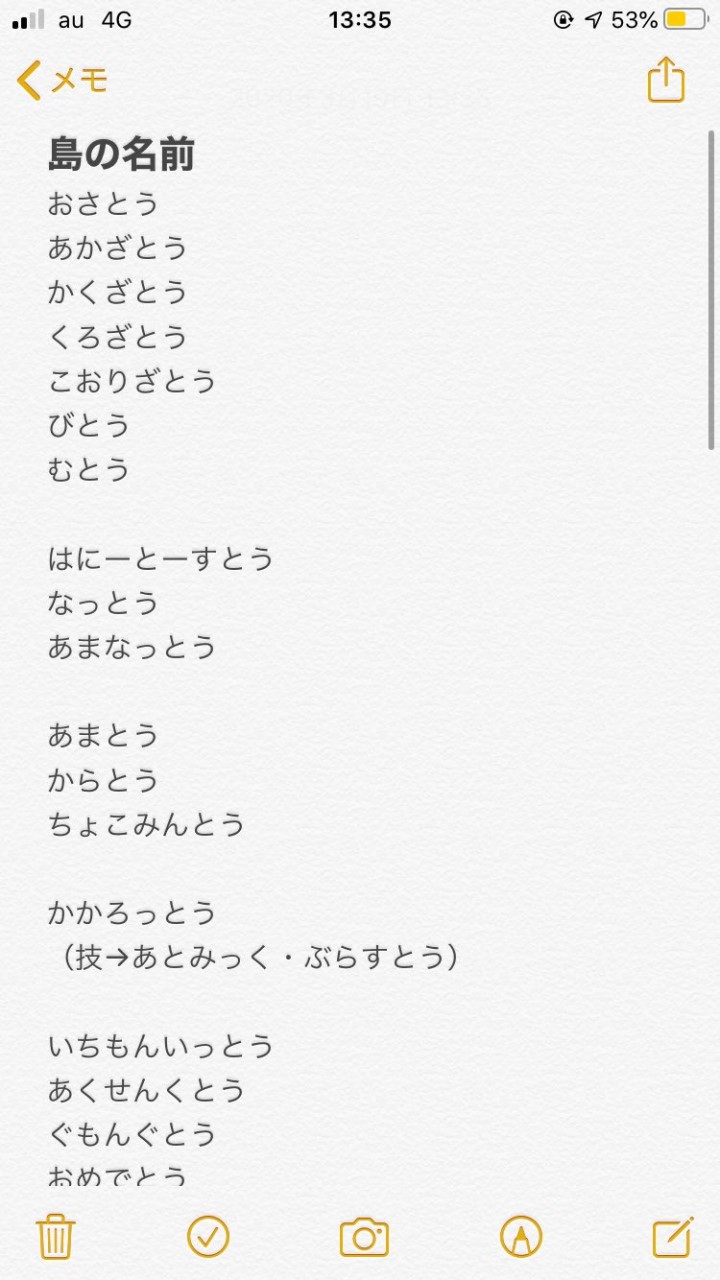Delete this note with the trash icon
The width and height of the screenshot is (720, 1280).
[x=55, y=1237]
